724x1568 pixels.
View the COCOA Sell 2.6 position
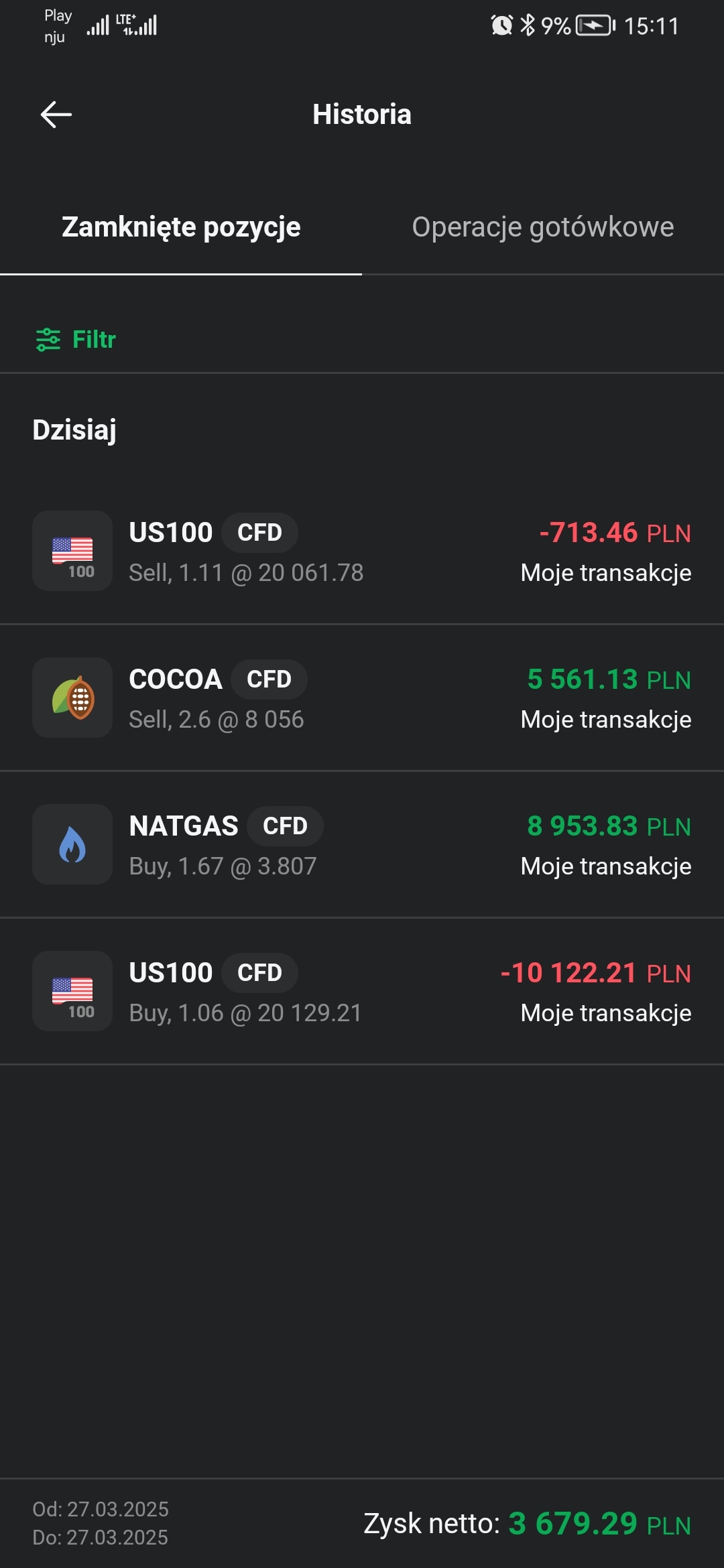pyautogui.click(x=362, y=698)
